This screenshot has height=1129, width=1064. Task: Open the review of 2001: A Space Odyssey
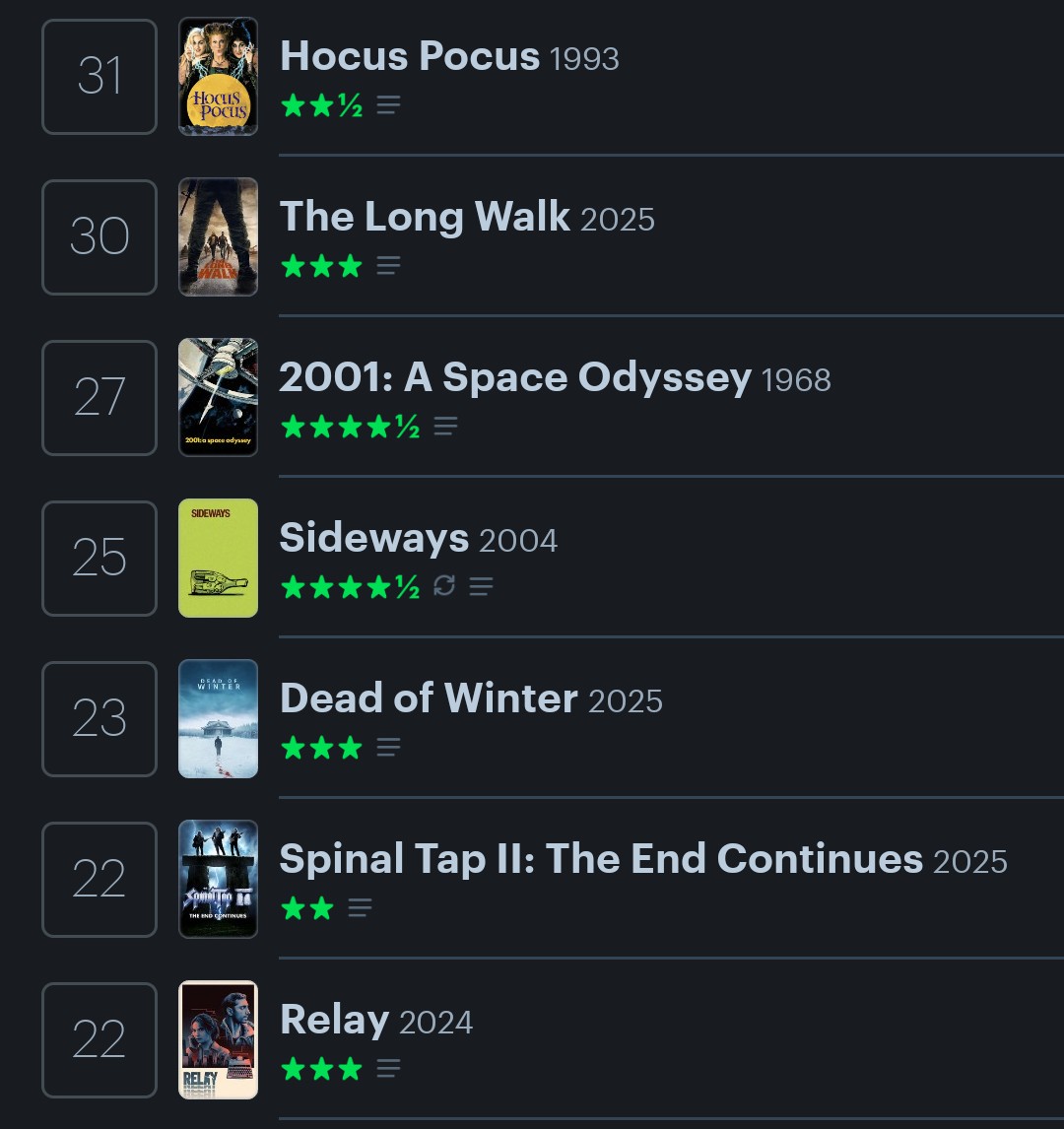point(445,427)
